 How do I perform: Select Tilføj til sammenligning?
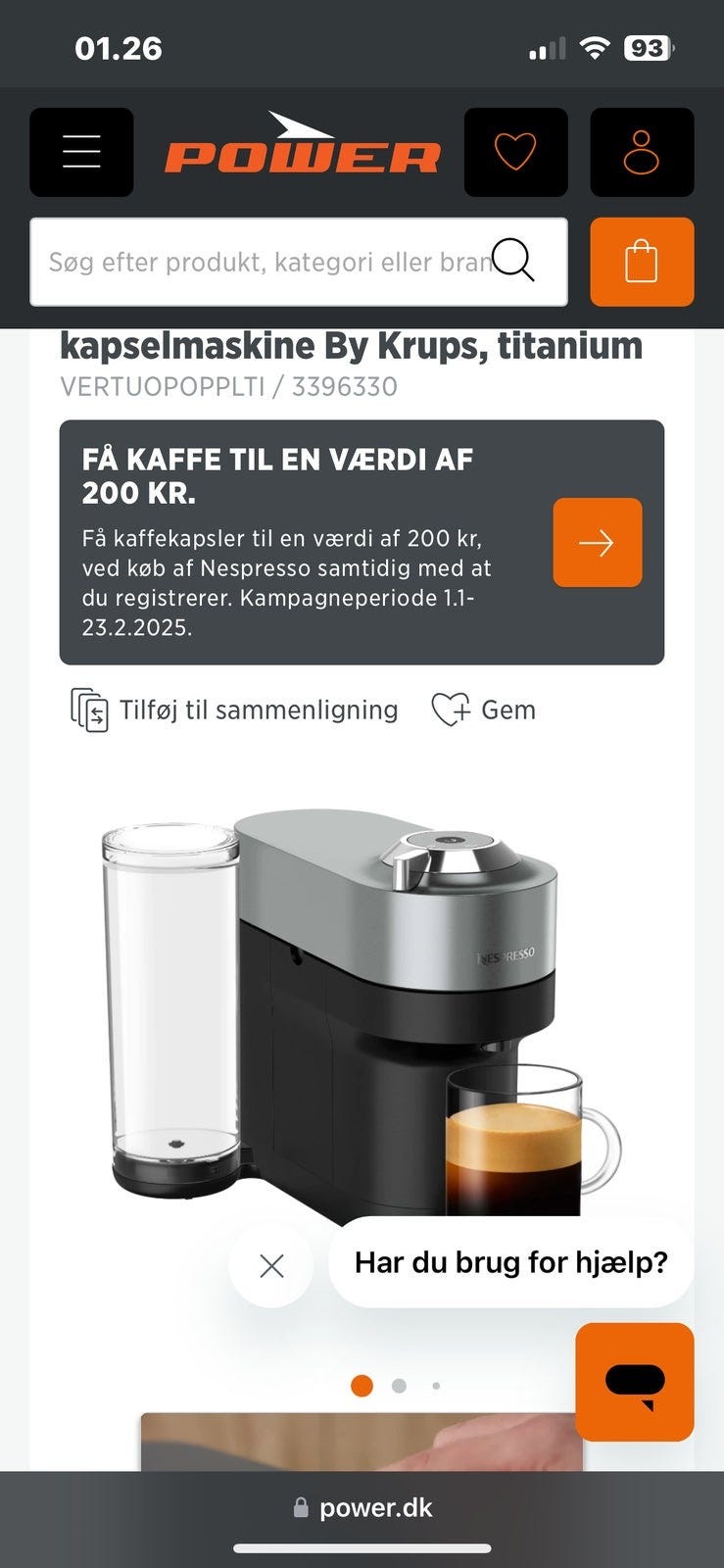point(234,710)
